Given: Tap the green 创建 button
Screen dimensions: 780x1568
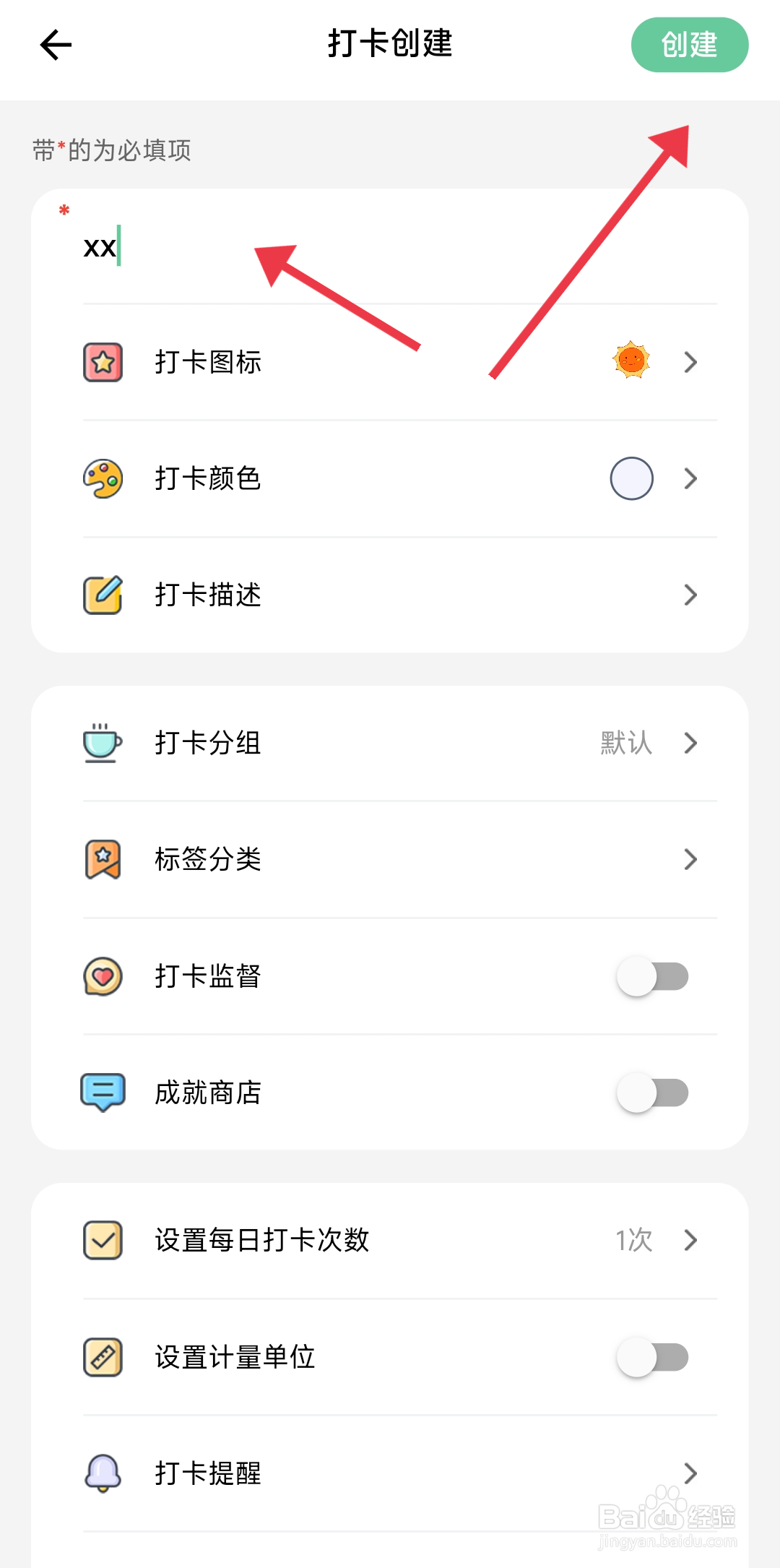Looking at the screenshot, I should coord(690,45).
